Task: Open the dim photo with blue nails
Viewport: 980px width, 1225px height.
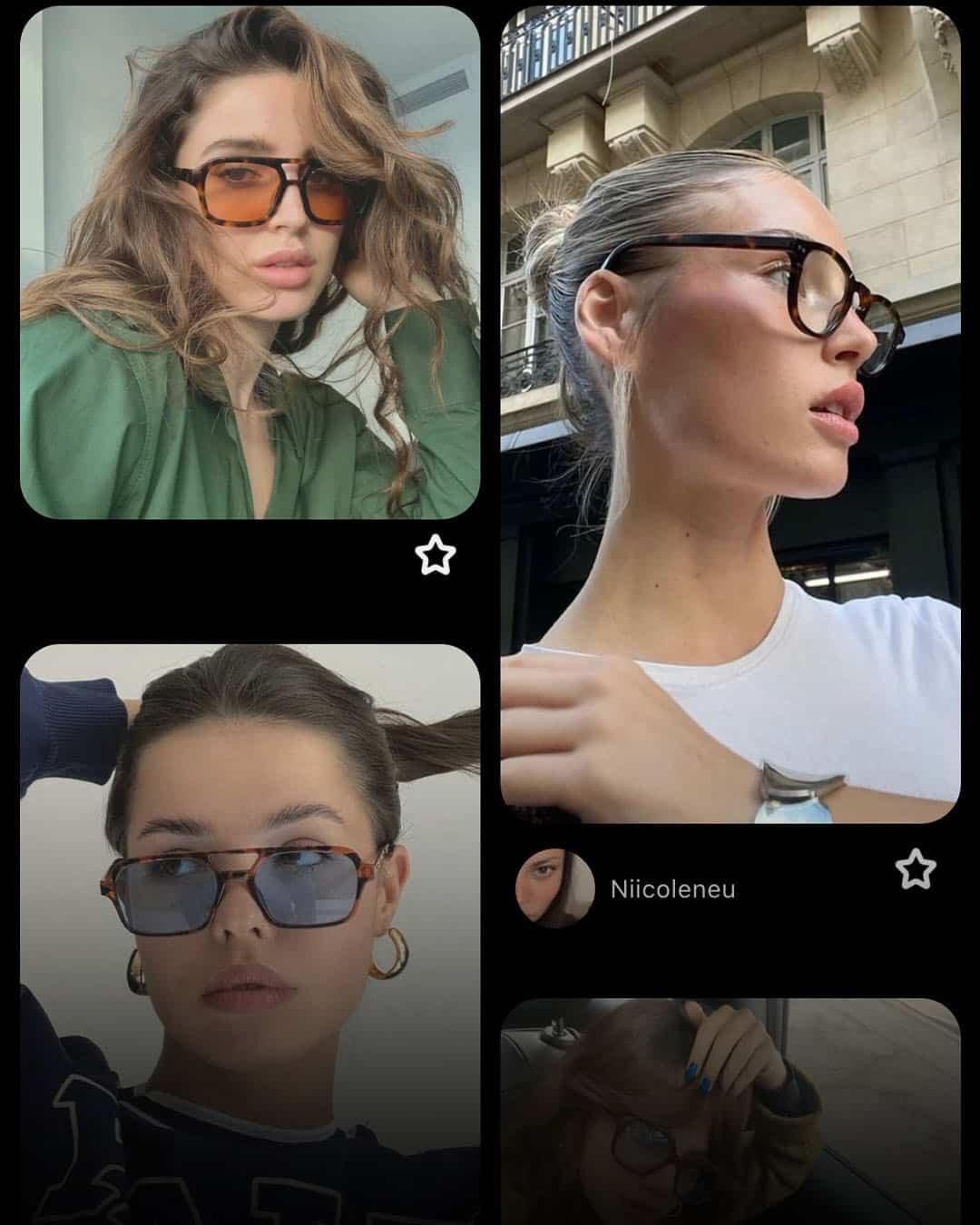Action: click(x=730, y=1112)
